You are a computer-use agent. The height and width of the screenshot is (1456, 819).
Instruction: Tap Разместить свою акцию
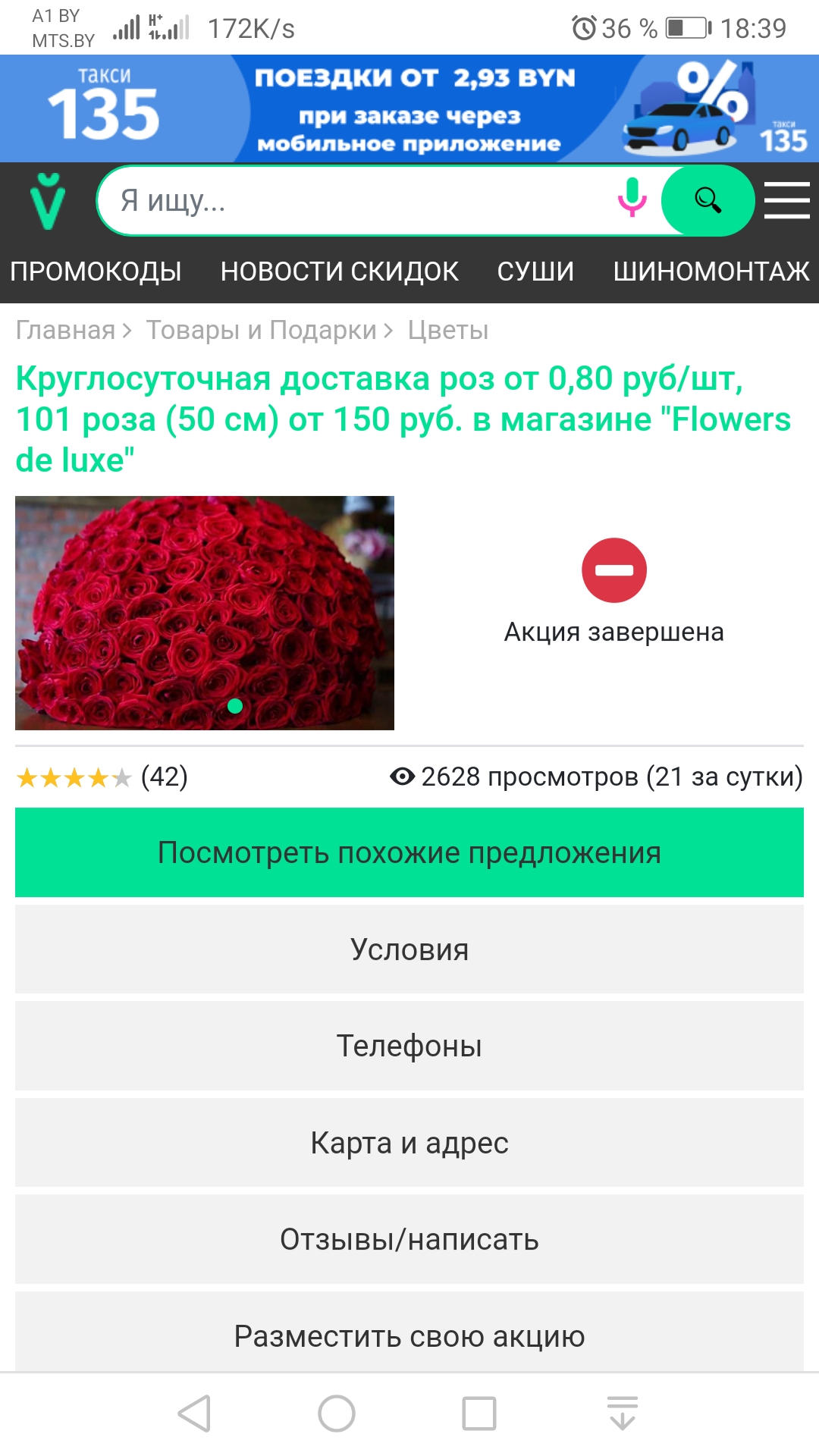(409, 1335)
